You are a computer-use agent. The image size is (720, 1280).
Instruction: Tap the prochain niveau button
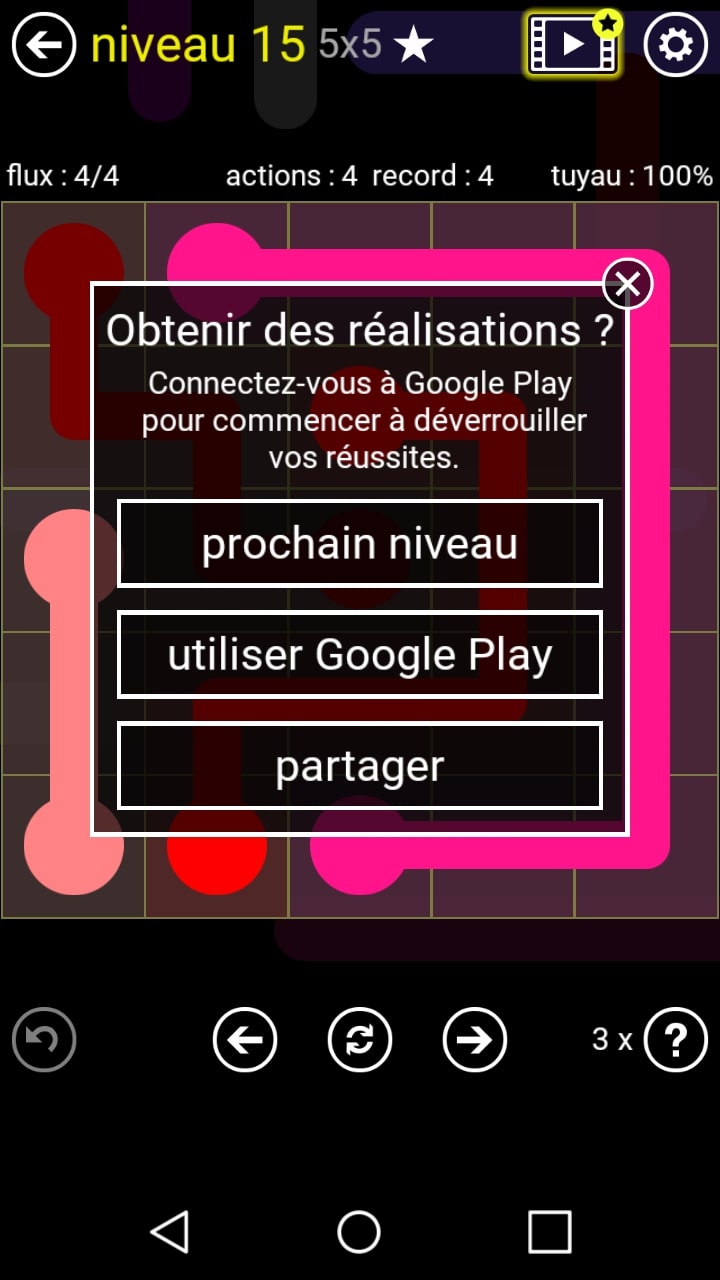(360, 544)
